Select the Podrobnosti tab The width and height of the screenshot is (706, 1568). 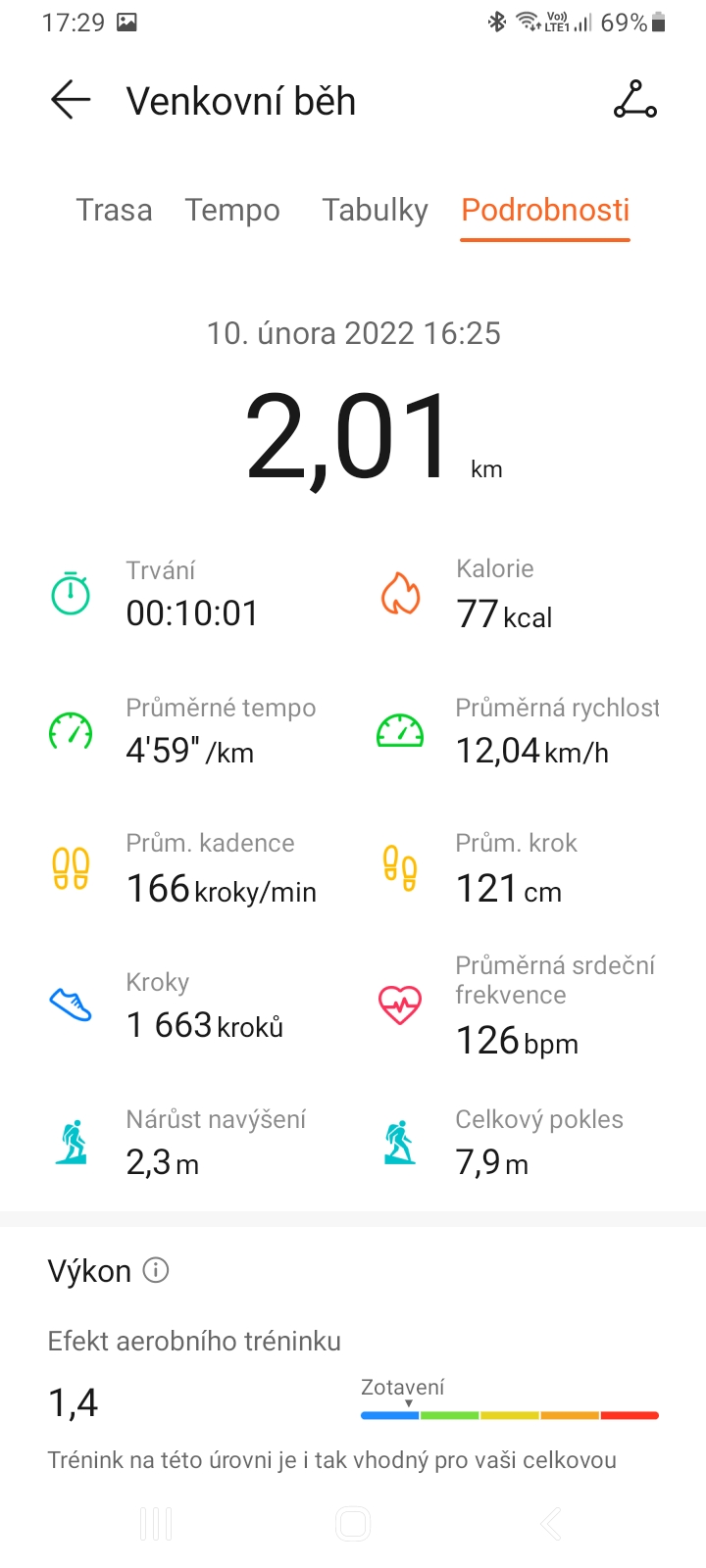545,210
